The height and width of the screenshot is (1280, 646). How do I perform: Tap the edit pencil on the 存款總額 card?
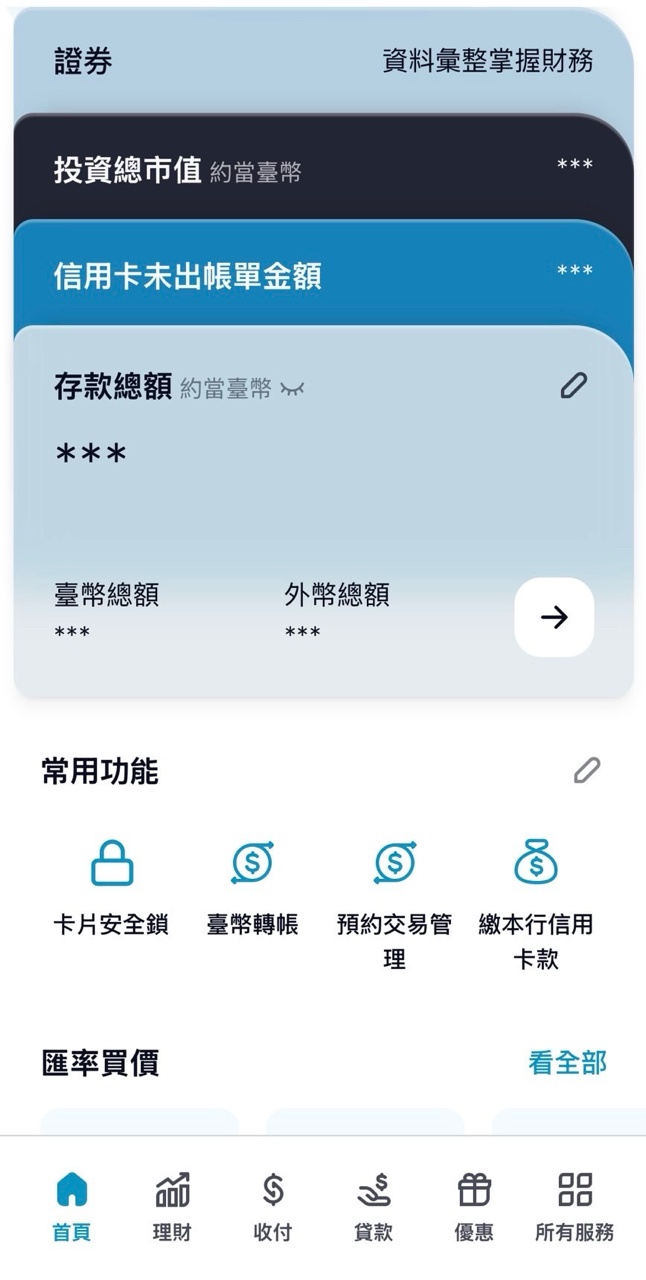(574, 385)
